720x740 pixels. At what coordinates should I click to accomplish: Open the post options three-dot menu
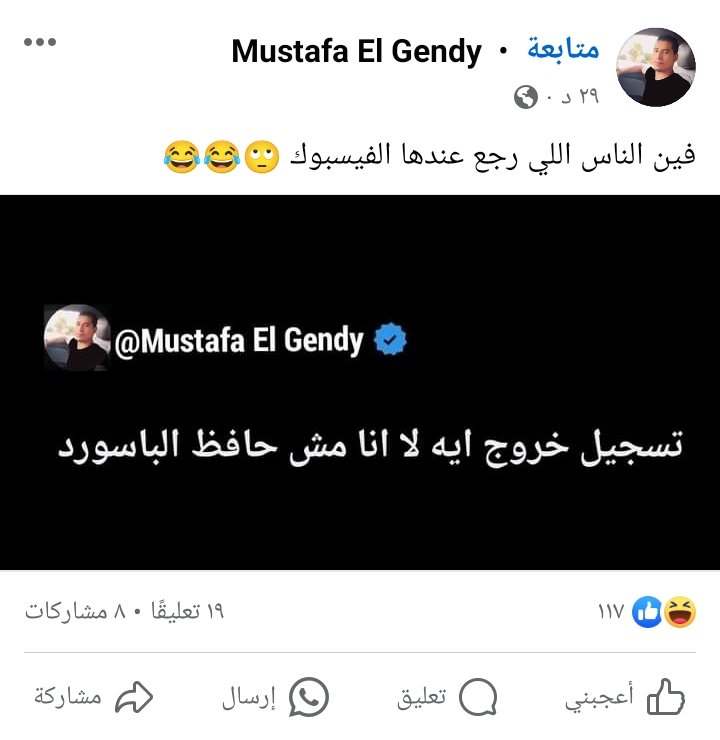tap(40, 44)
